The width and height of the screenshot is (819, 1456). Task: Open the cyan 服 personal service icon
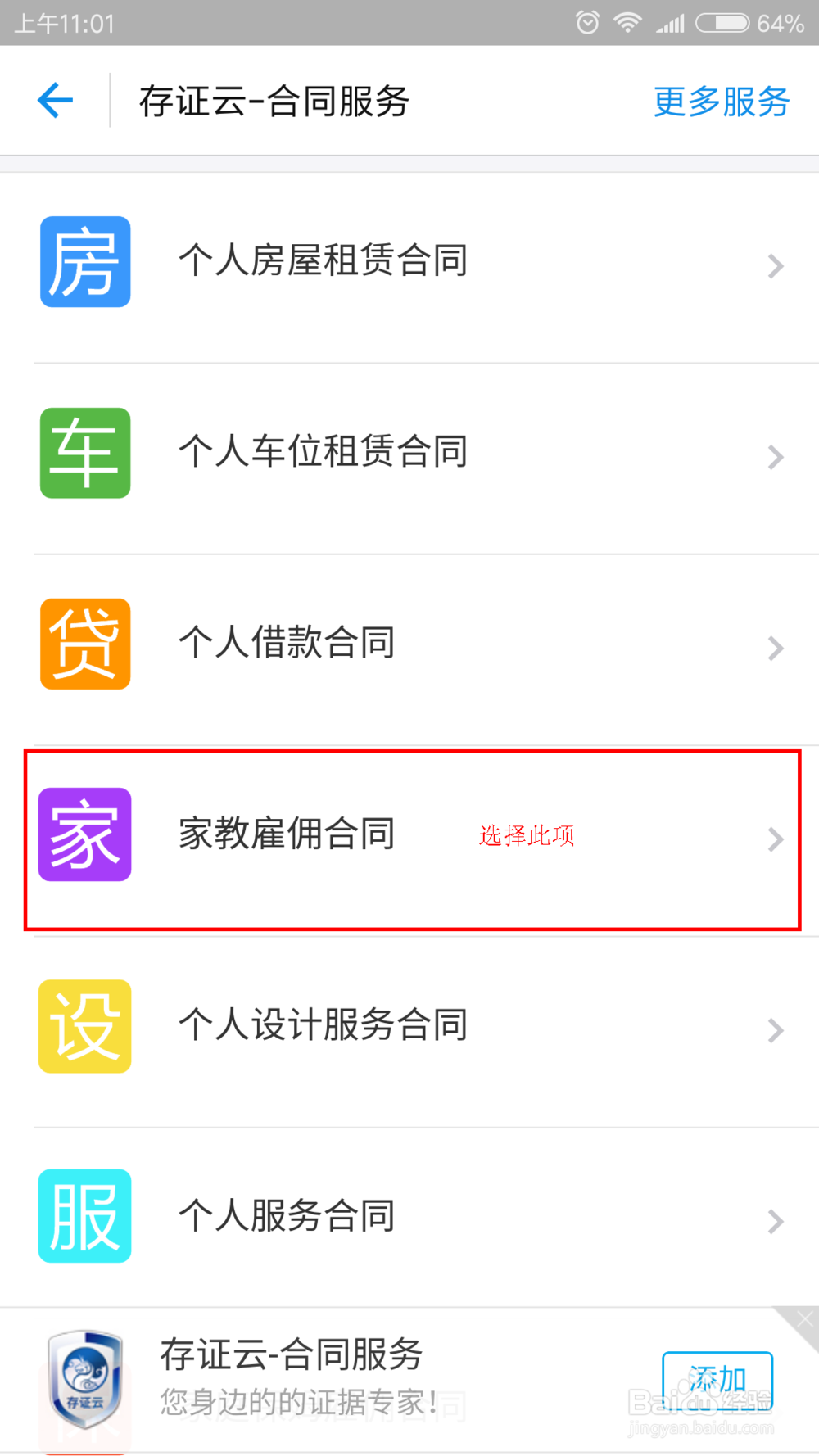tap(84, 1217)
